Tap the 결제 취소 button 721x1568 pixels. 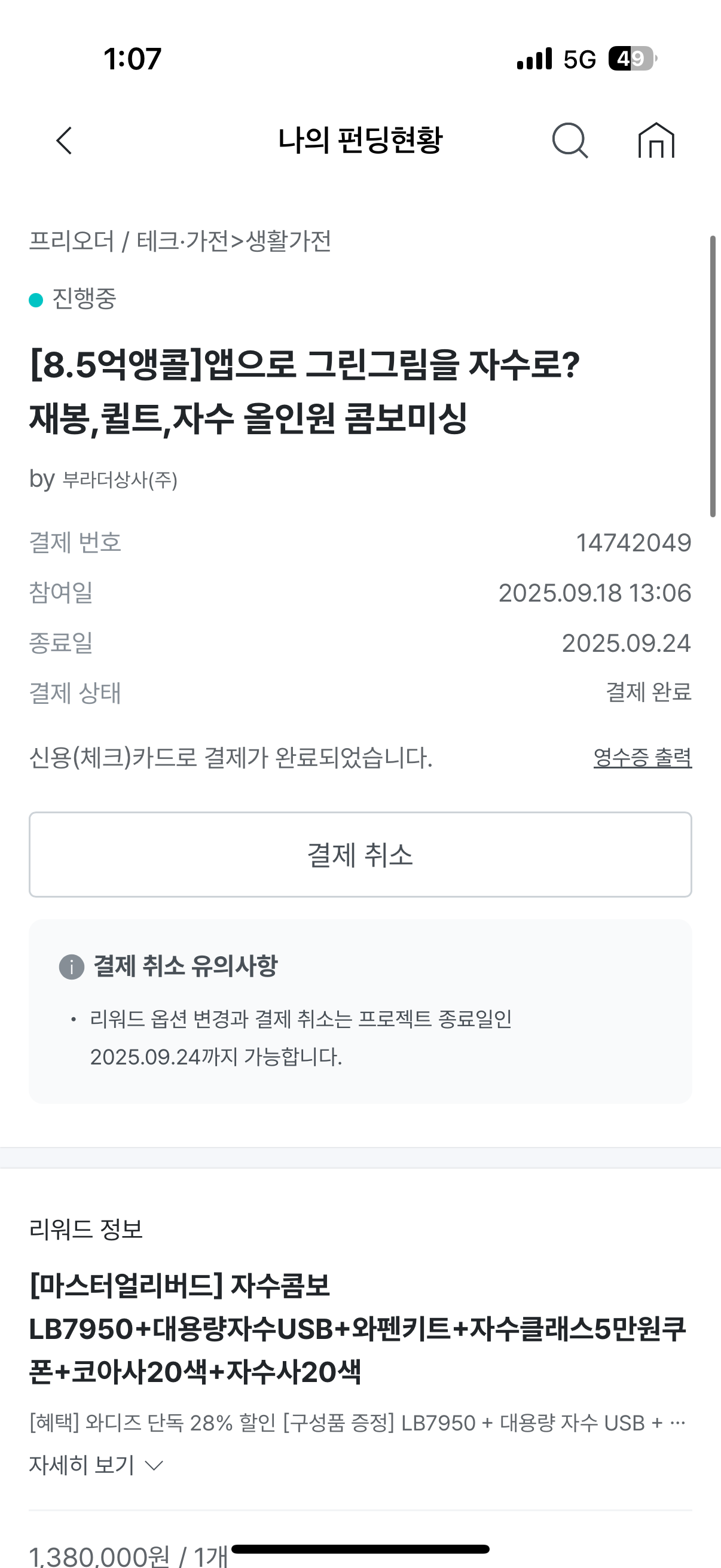(x=360, y=854)
